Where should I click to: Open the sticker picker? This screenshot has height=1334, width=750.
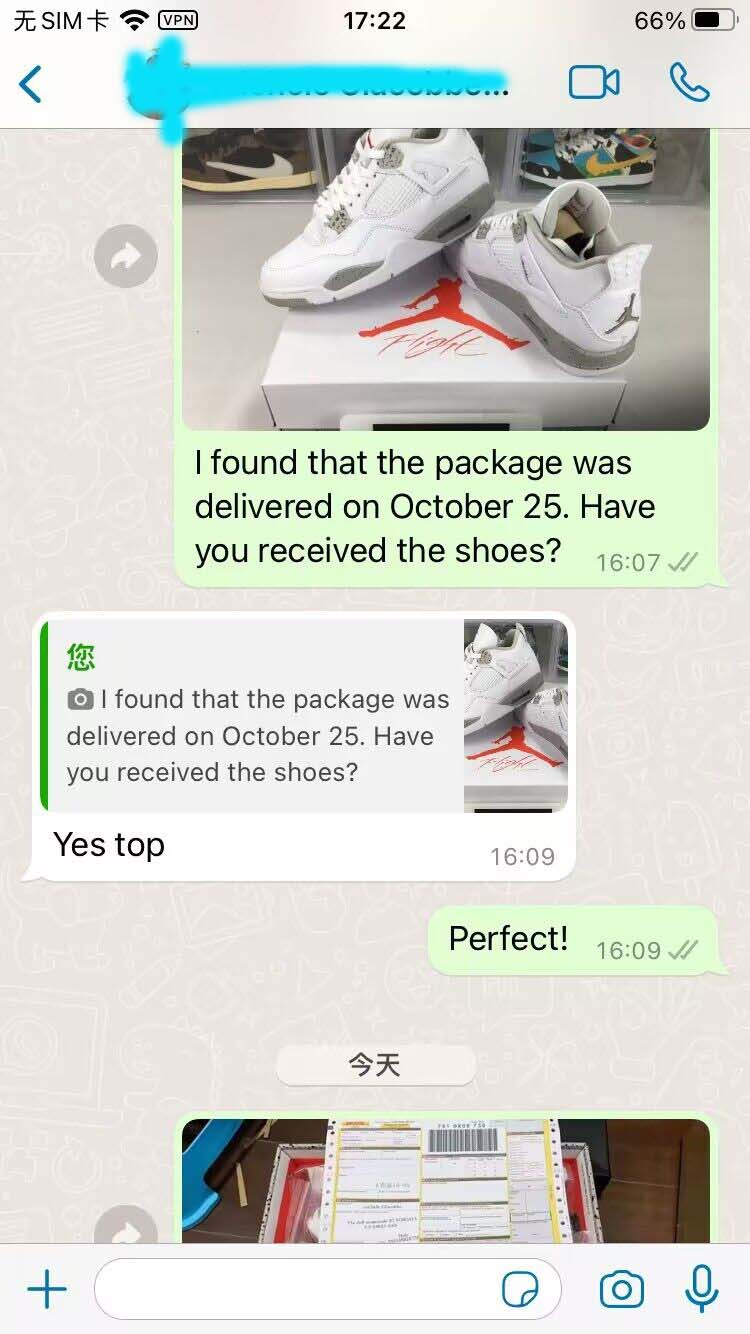tap(520, 1290)
